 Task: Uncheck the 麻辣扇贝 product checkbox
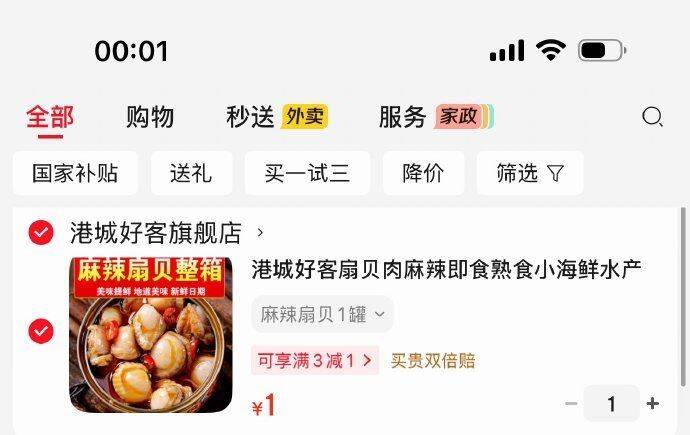tap(41, 331)
